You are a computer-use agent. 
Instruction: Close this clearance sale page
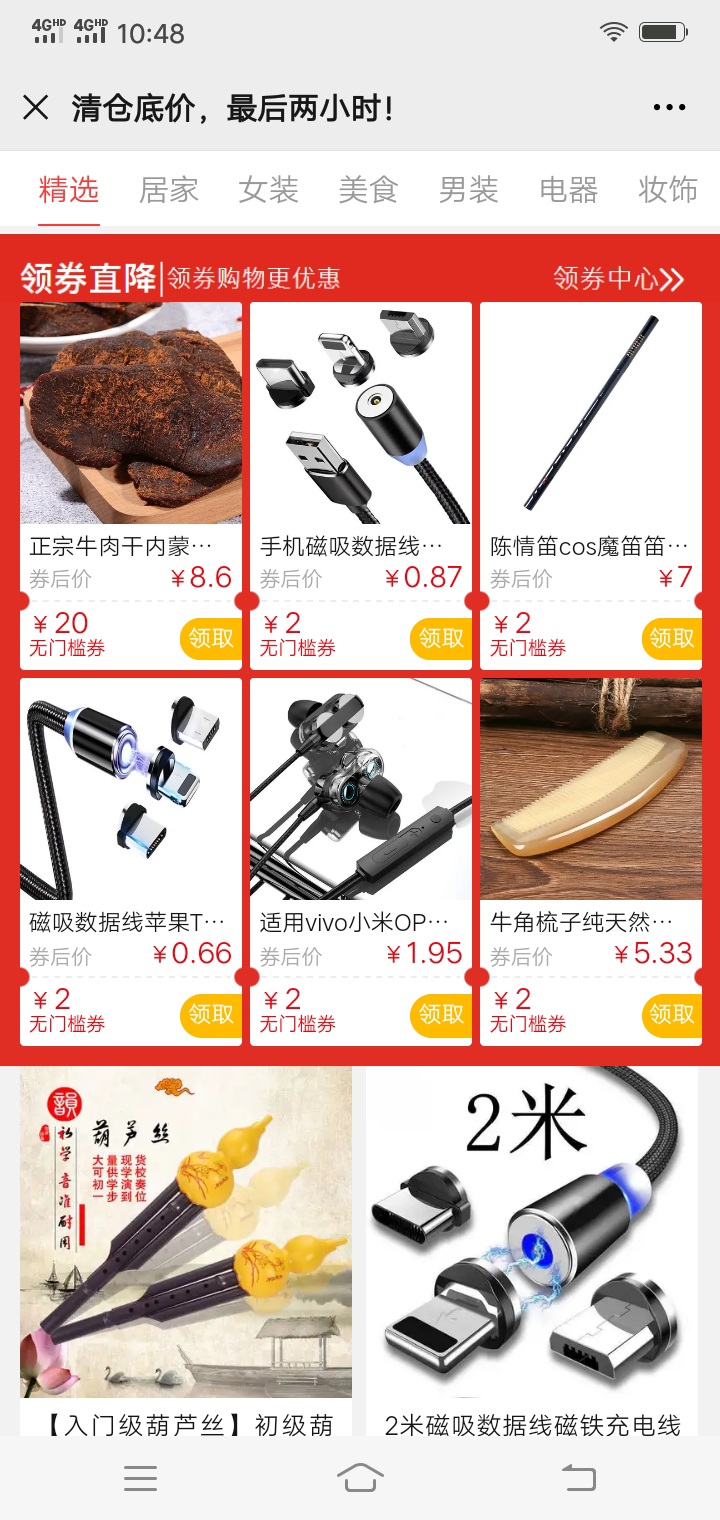click(36, 108)
